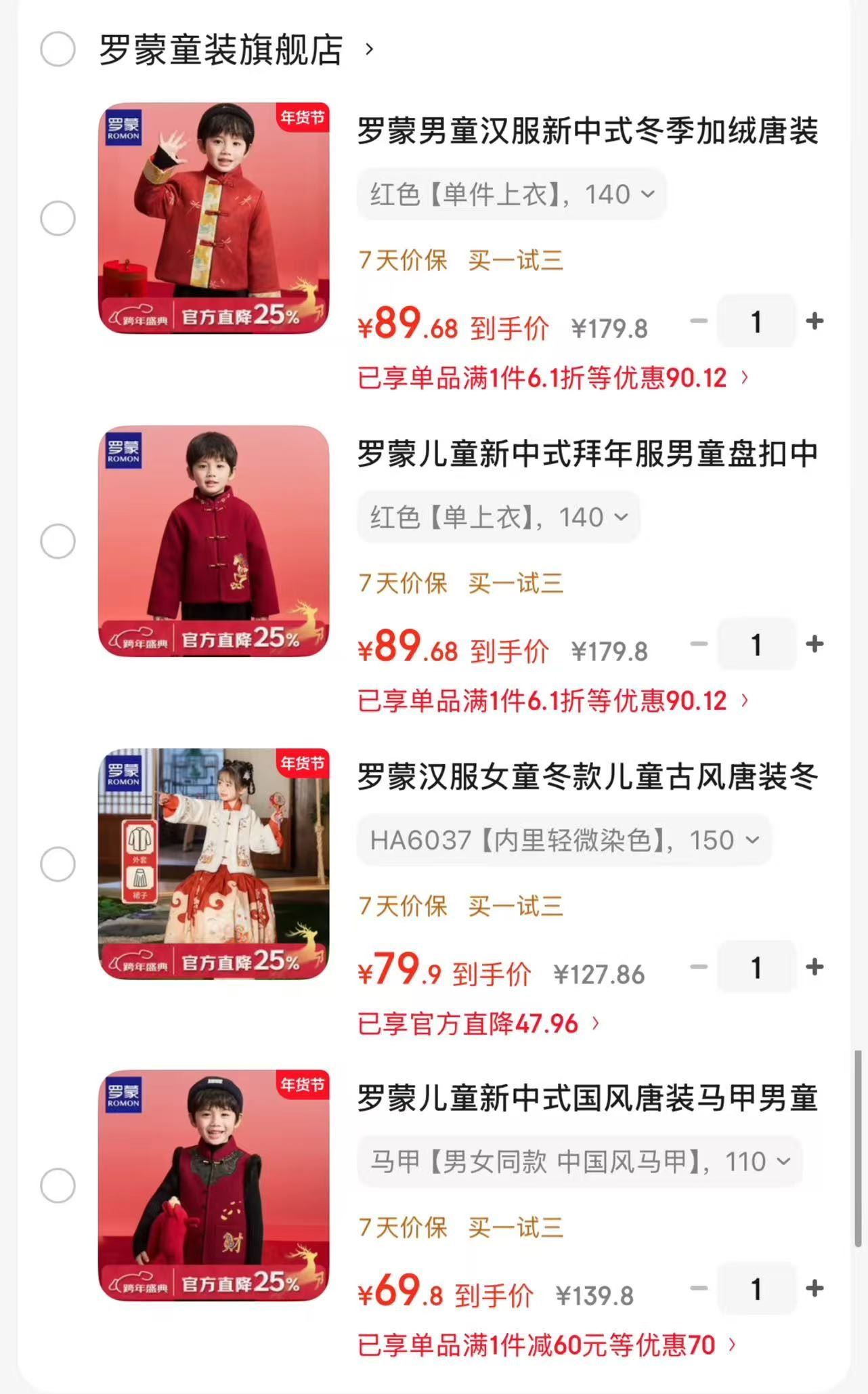Select all items from 罗蒙童装旗舰店
This screenshot has width=868, height=1394.
point(58,49)
